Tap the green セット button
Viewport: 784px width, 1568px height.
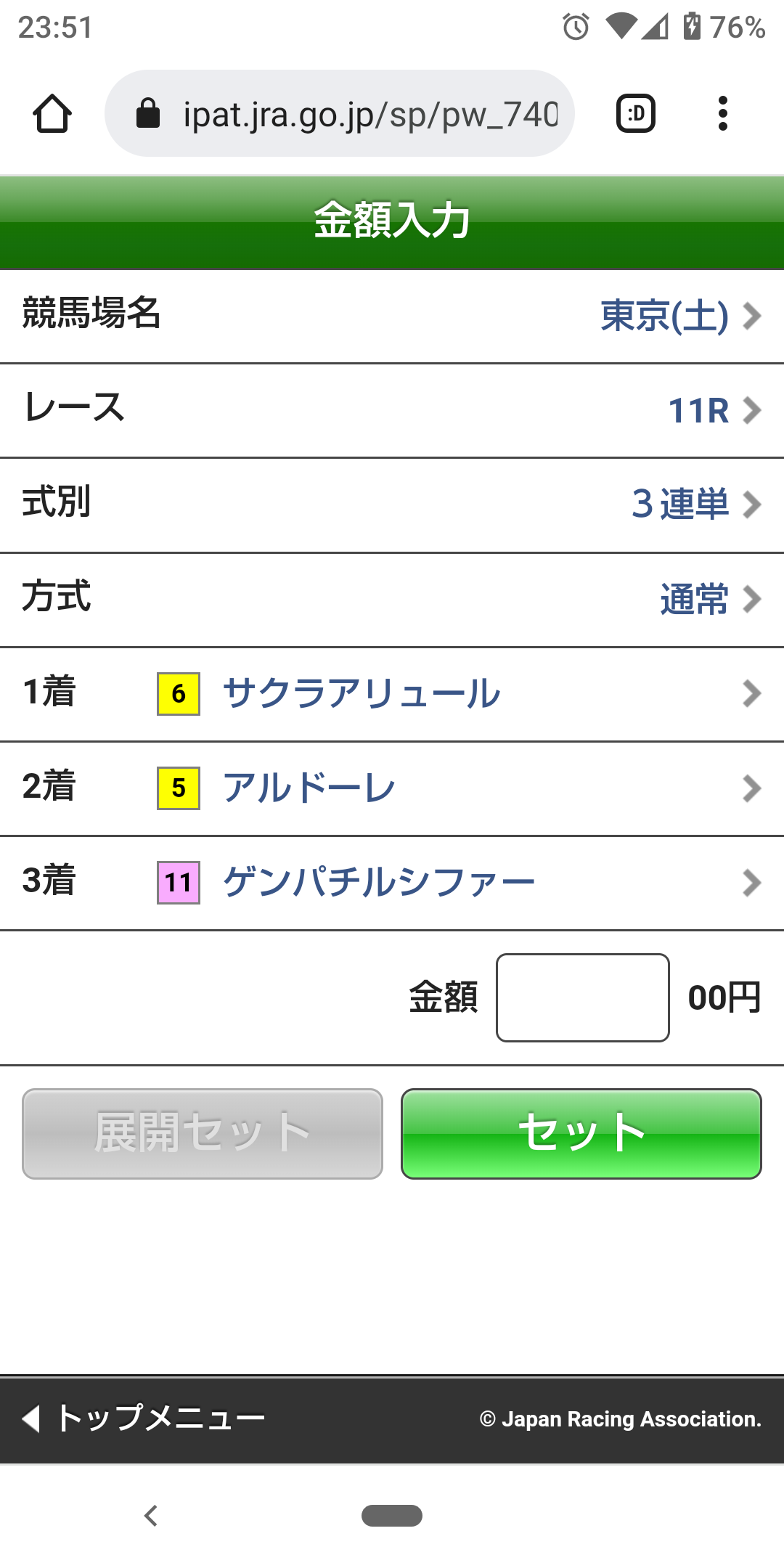[x=581, y=1133]
